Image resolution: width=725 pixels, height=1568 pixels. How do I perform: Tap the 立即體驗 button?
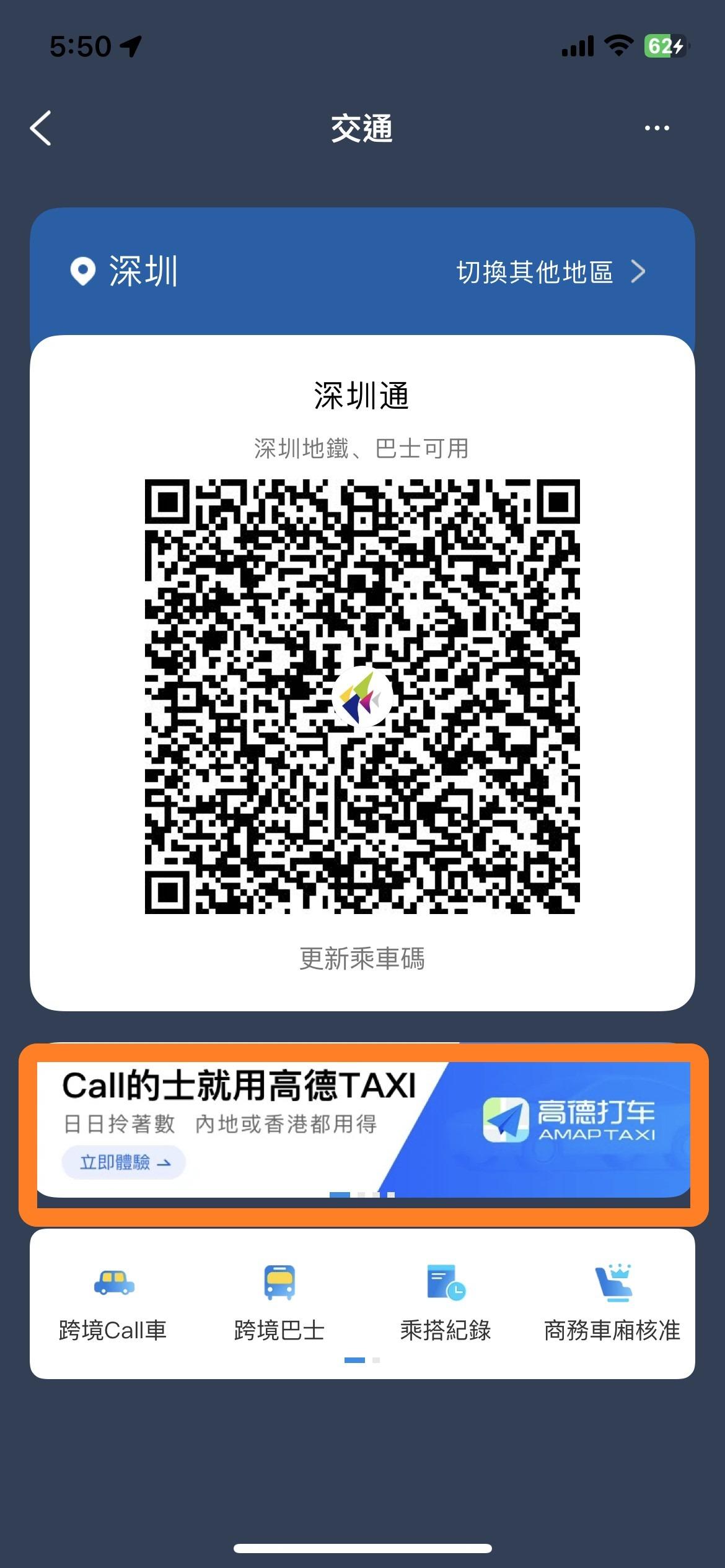124,1162
